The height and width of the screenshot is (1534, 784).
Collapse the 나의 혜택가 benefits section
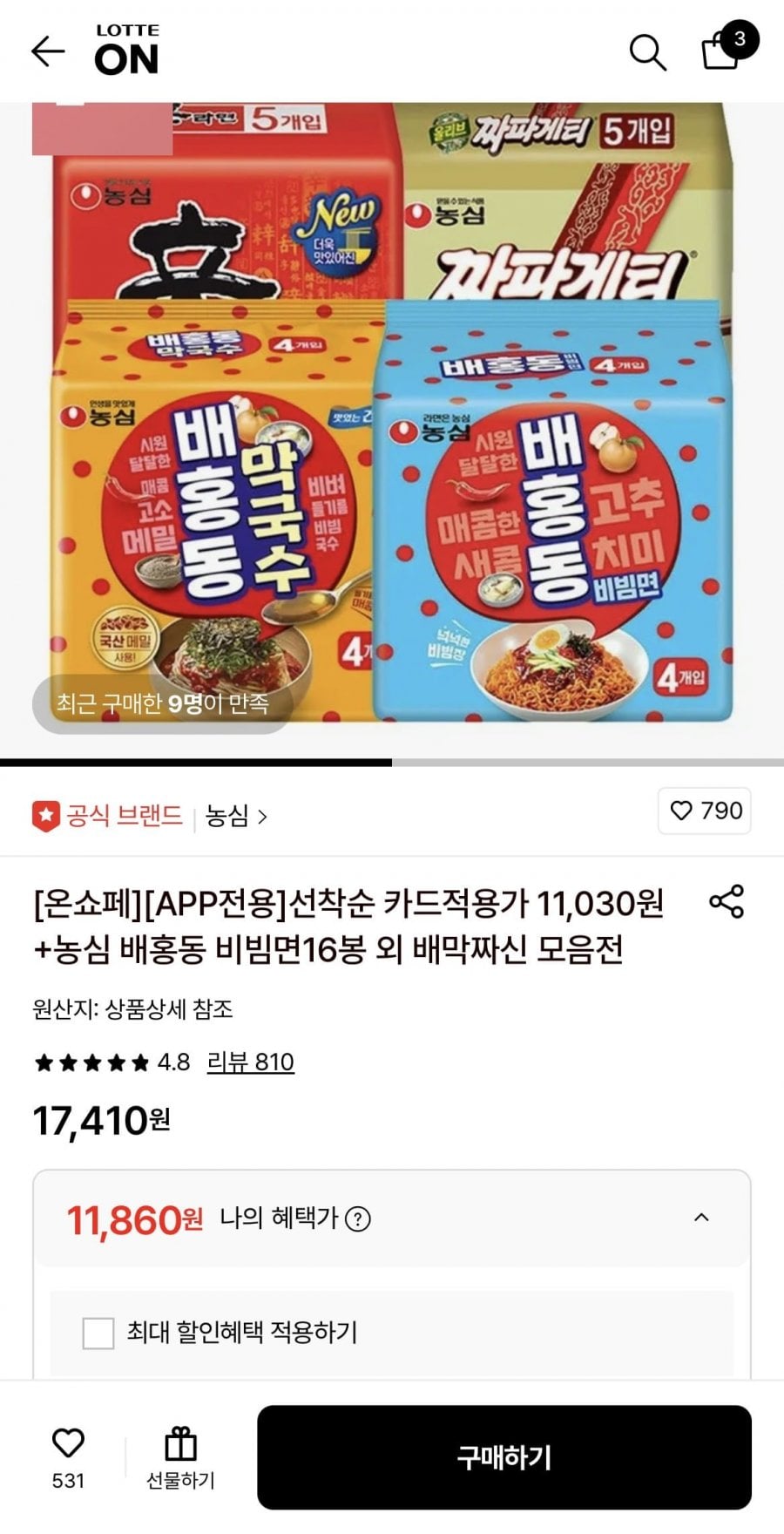pos(701,1218)
